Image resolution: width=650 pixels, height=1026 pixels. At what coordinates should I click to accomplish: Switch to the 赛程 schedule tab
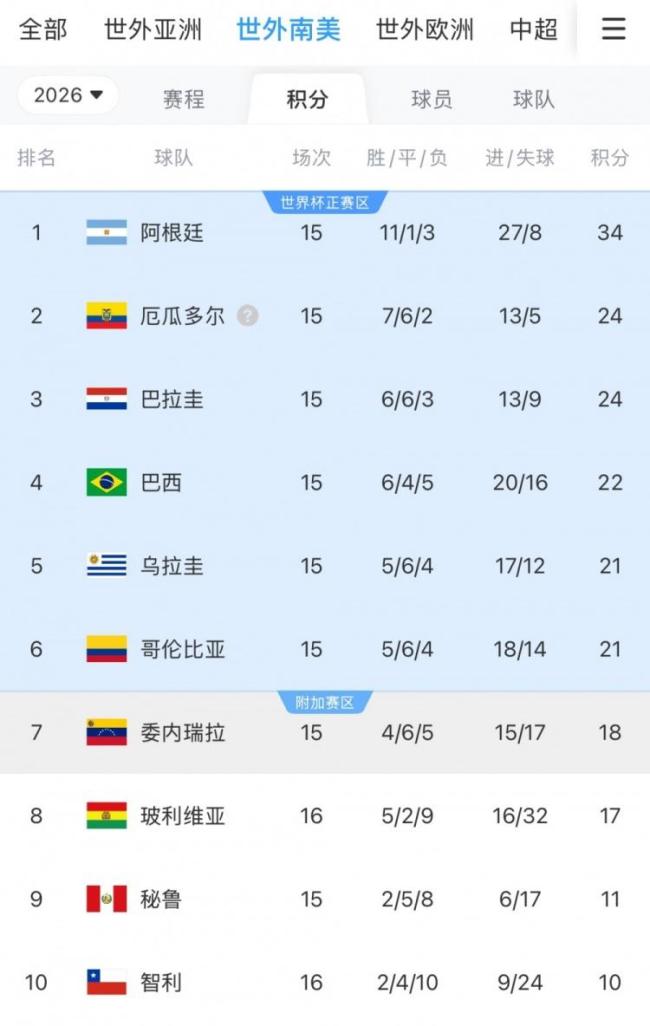point(184,99)
